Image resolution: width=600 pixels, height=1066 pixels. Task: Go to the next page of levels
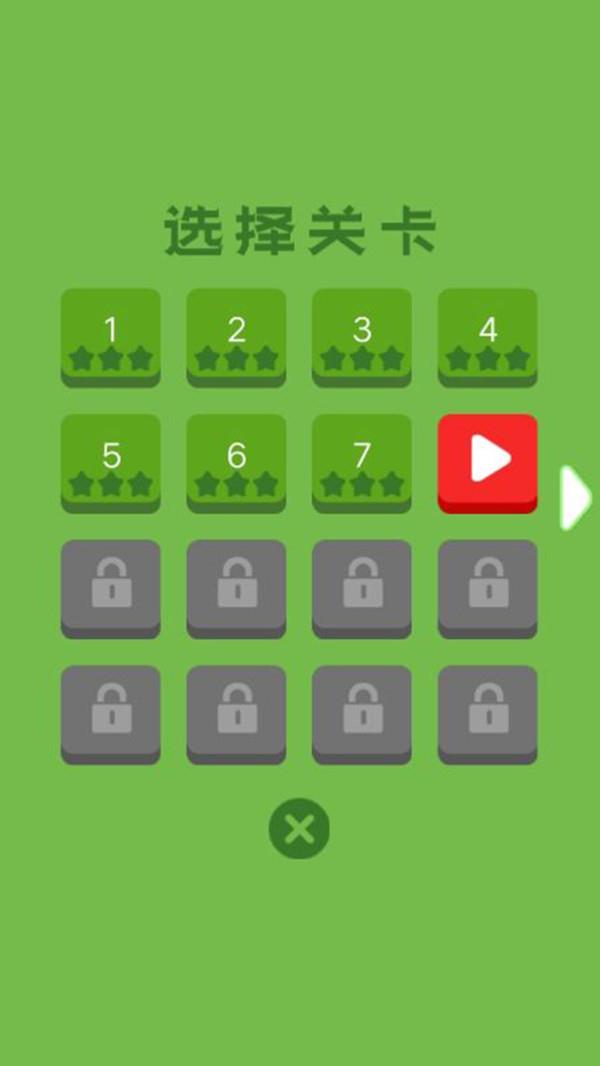(x=575, y=497)
